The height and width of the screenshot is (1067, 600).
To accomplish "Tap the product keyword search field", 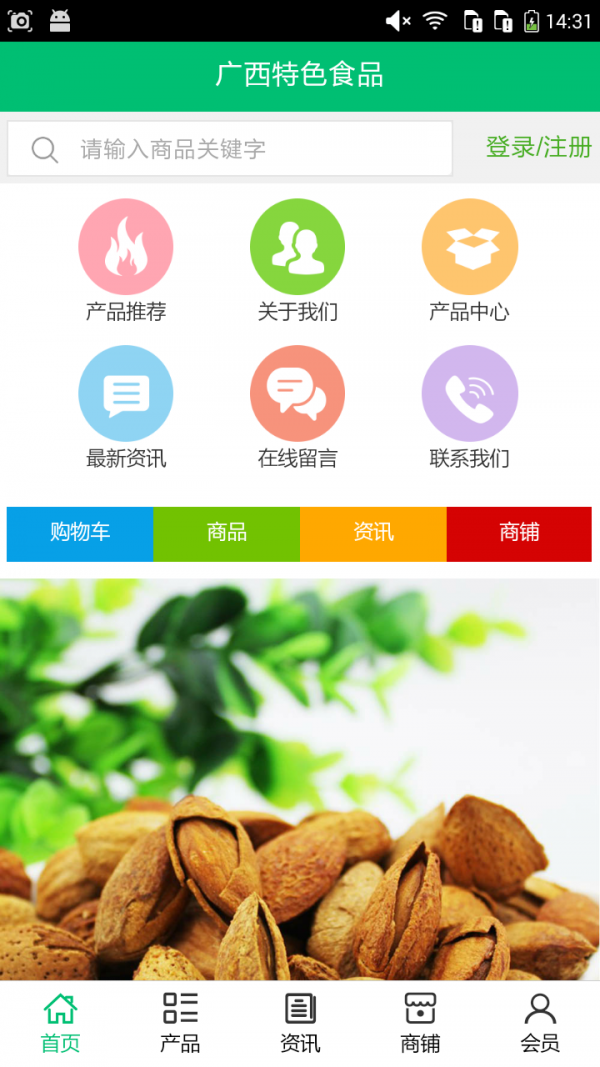I will (x=230, y=149).
